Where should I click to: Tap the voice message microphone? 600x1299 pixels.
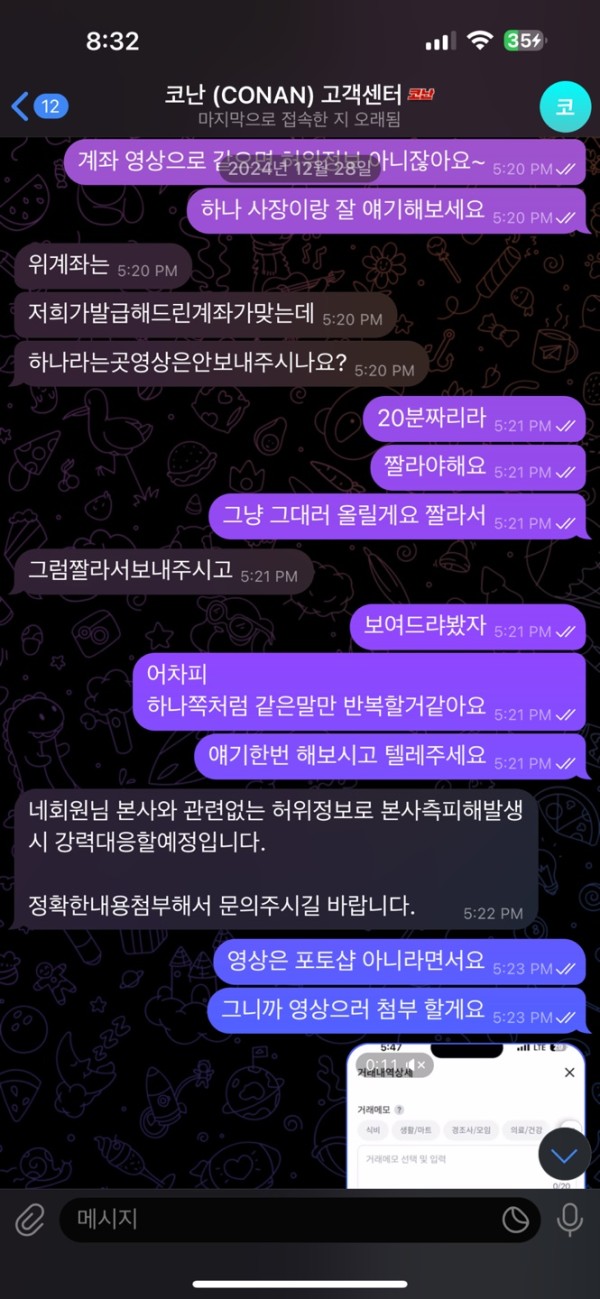click(x=570, y=1219)
